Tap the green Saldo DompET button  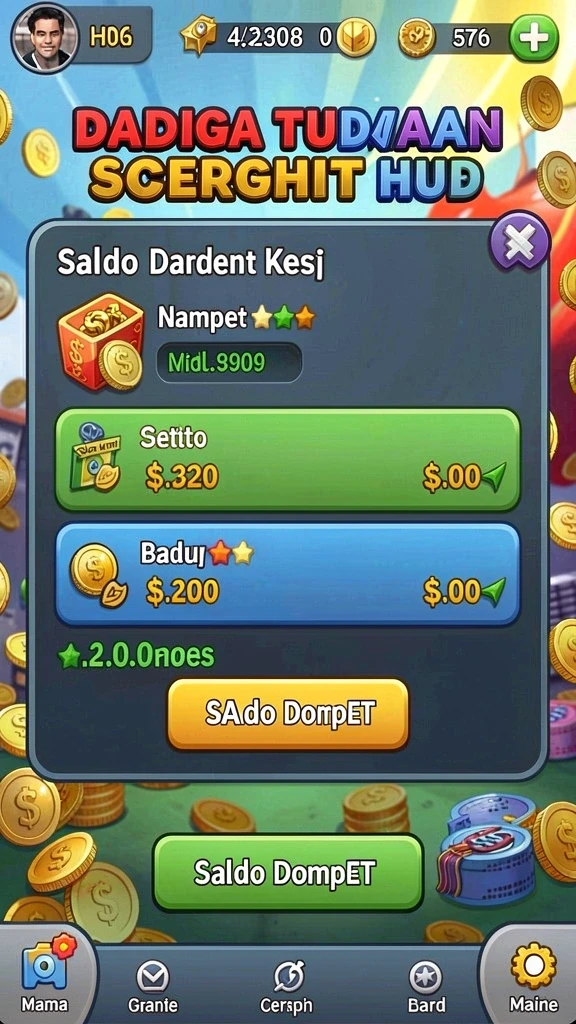tap(288, 872)
